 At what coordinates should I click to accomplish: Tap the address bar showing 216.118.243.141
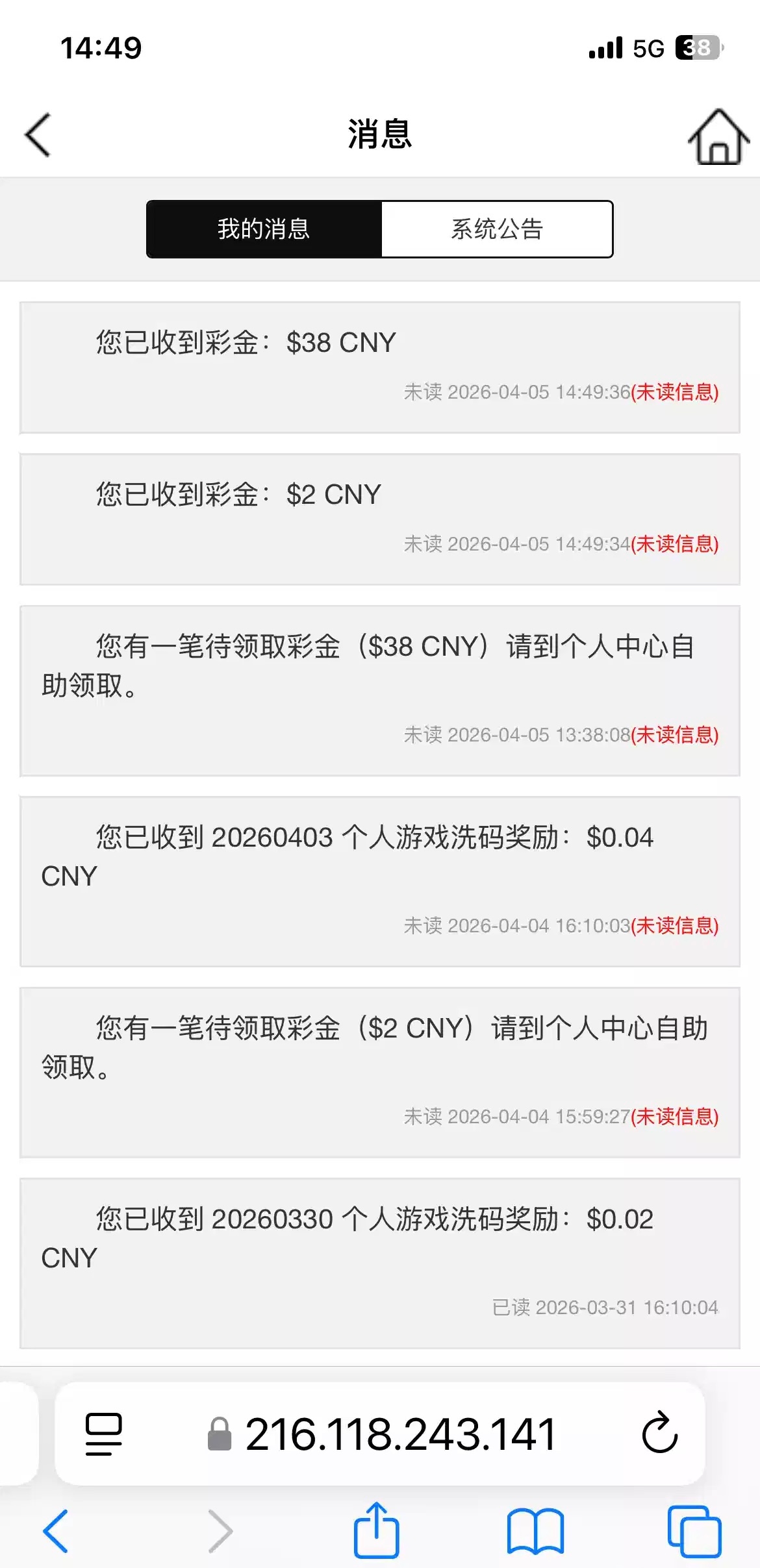point(399,1434)
